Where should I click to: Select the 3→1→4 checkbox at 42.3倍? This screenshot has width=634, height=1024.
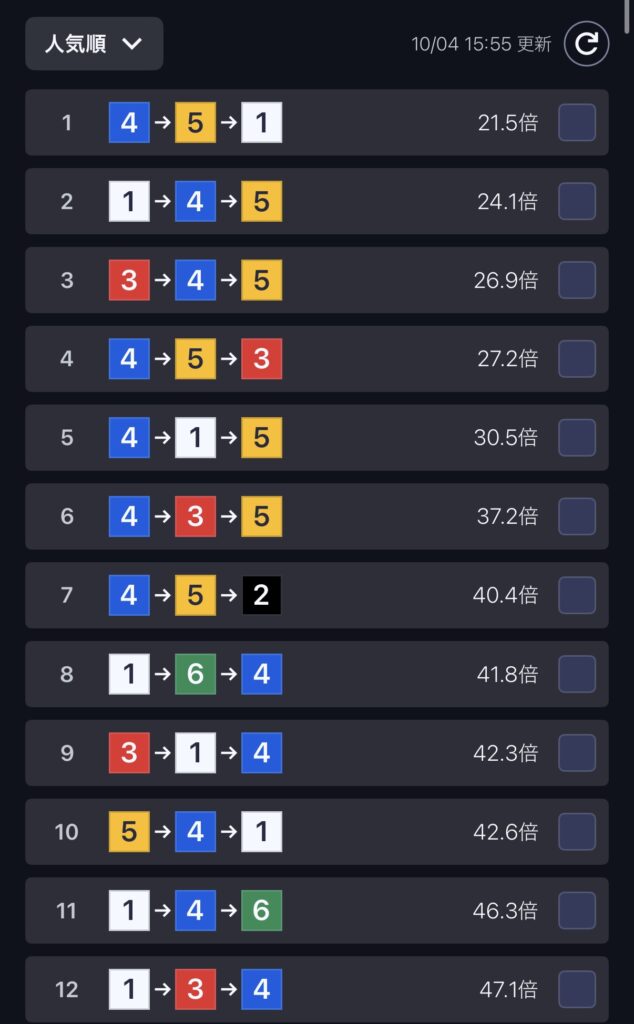(x=577, y=753)
